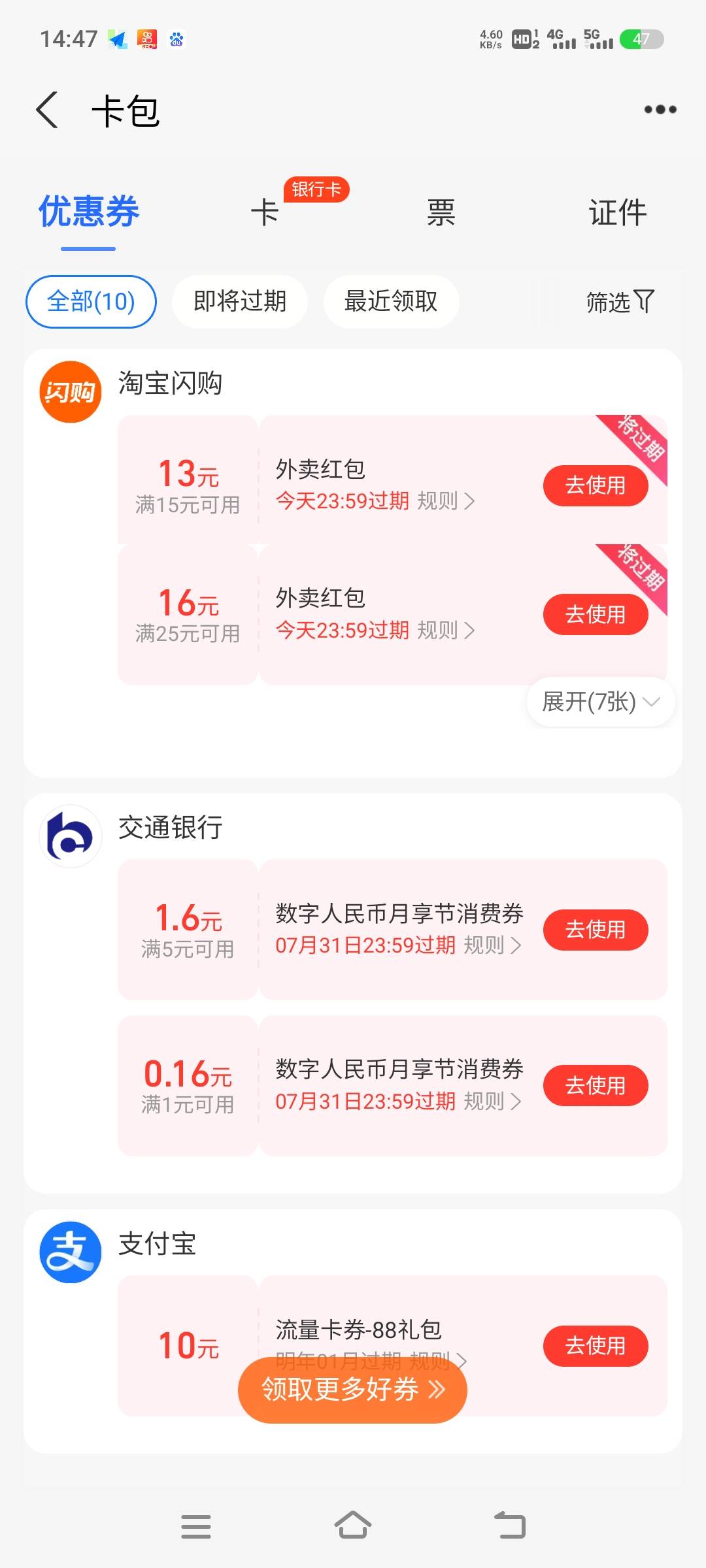706x1568 pixels.
Task: Use the 流量卡券-88礼包 coupon
Action: (x=596, y=1346)
